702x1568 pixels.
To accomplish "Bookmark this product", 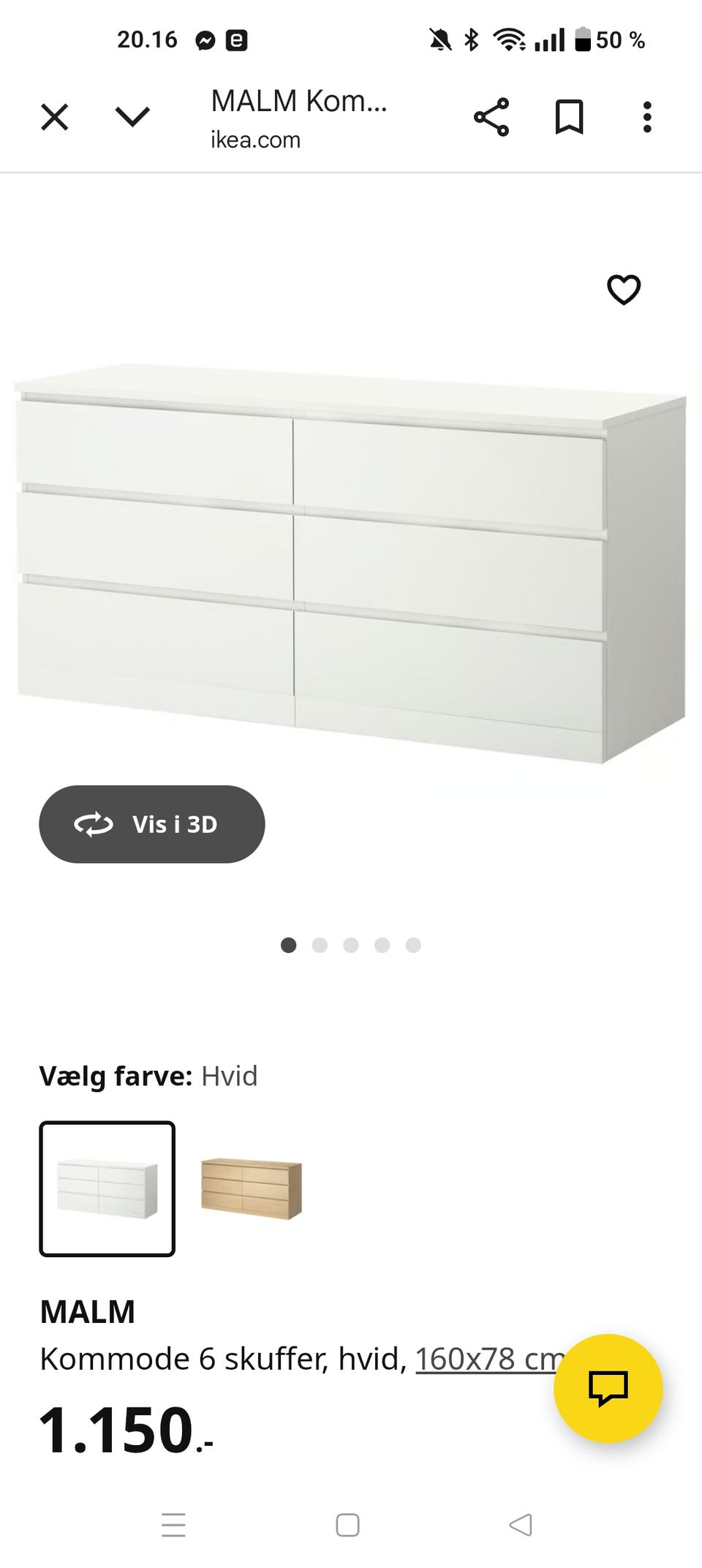I will click(x=570, y=117).
